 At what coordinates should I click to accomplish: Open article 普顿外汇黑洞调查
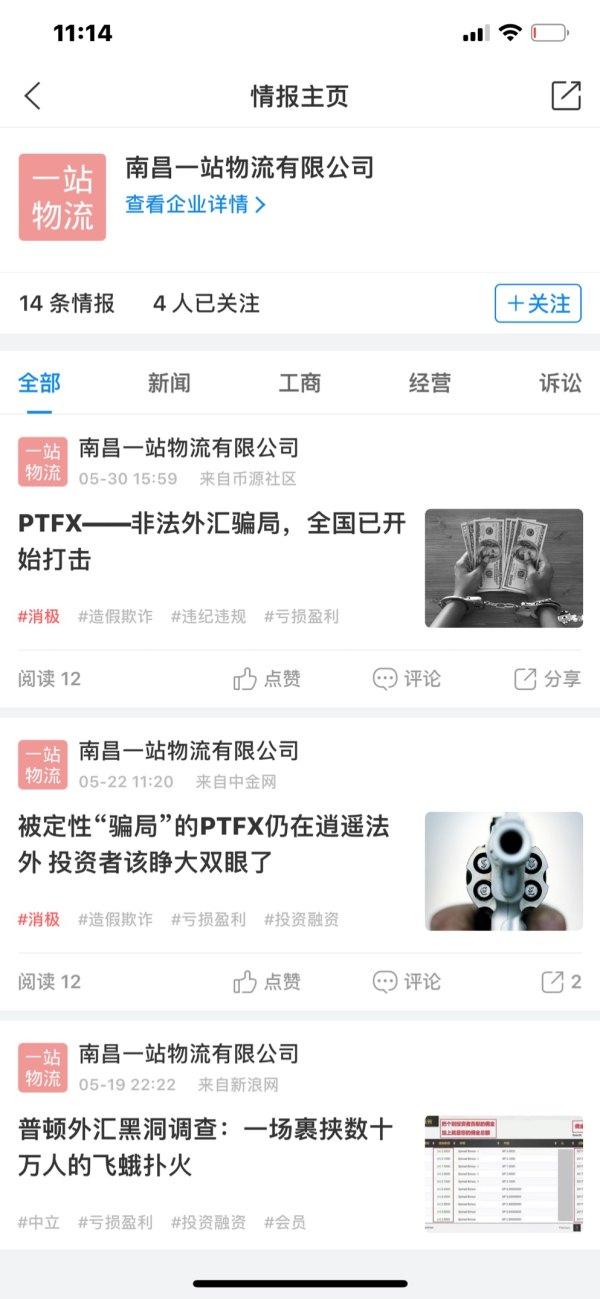tap(206, 1147)
